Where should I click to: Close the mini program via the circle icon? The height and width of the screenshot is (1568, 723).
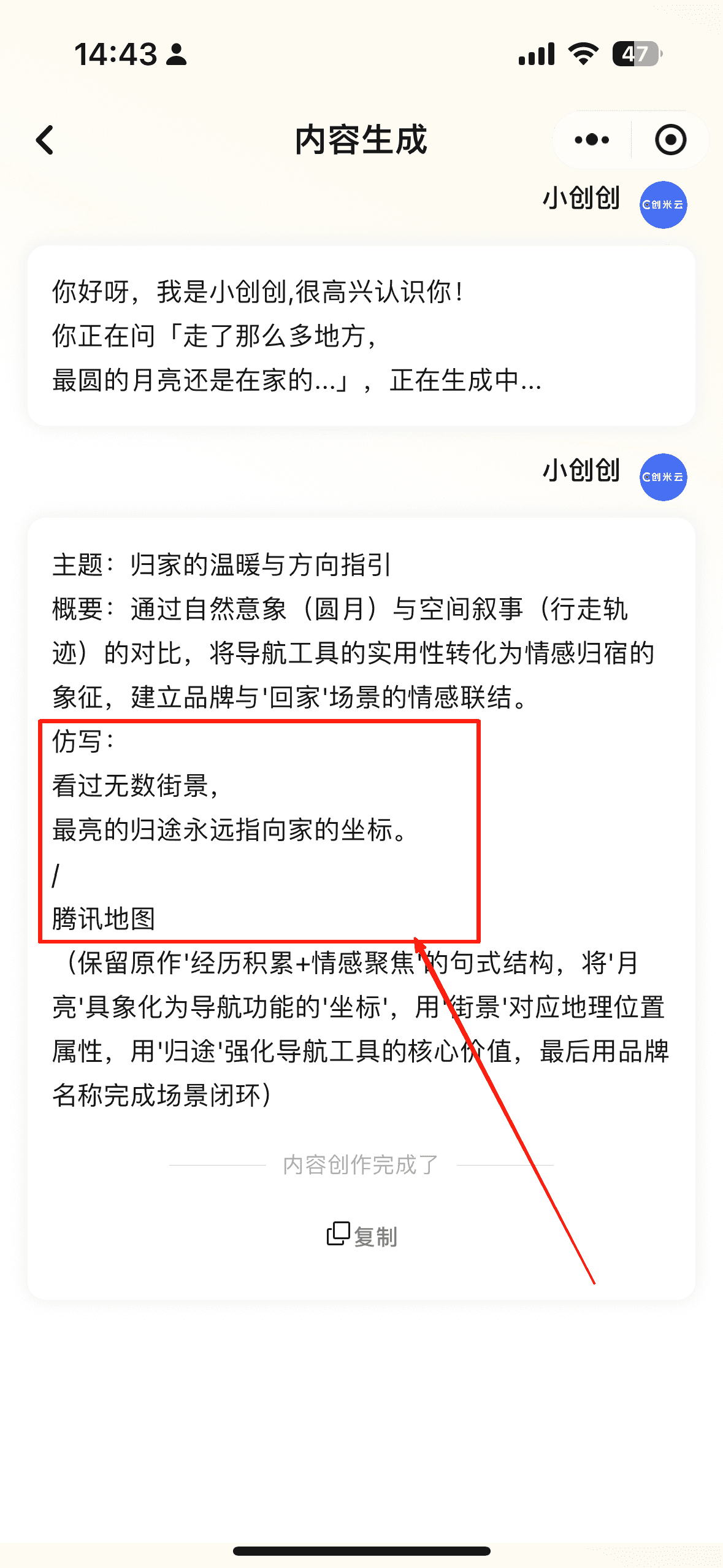[670, 140]
